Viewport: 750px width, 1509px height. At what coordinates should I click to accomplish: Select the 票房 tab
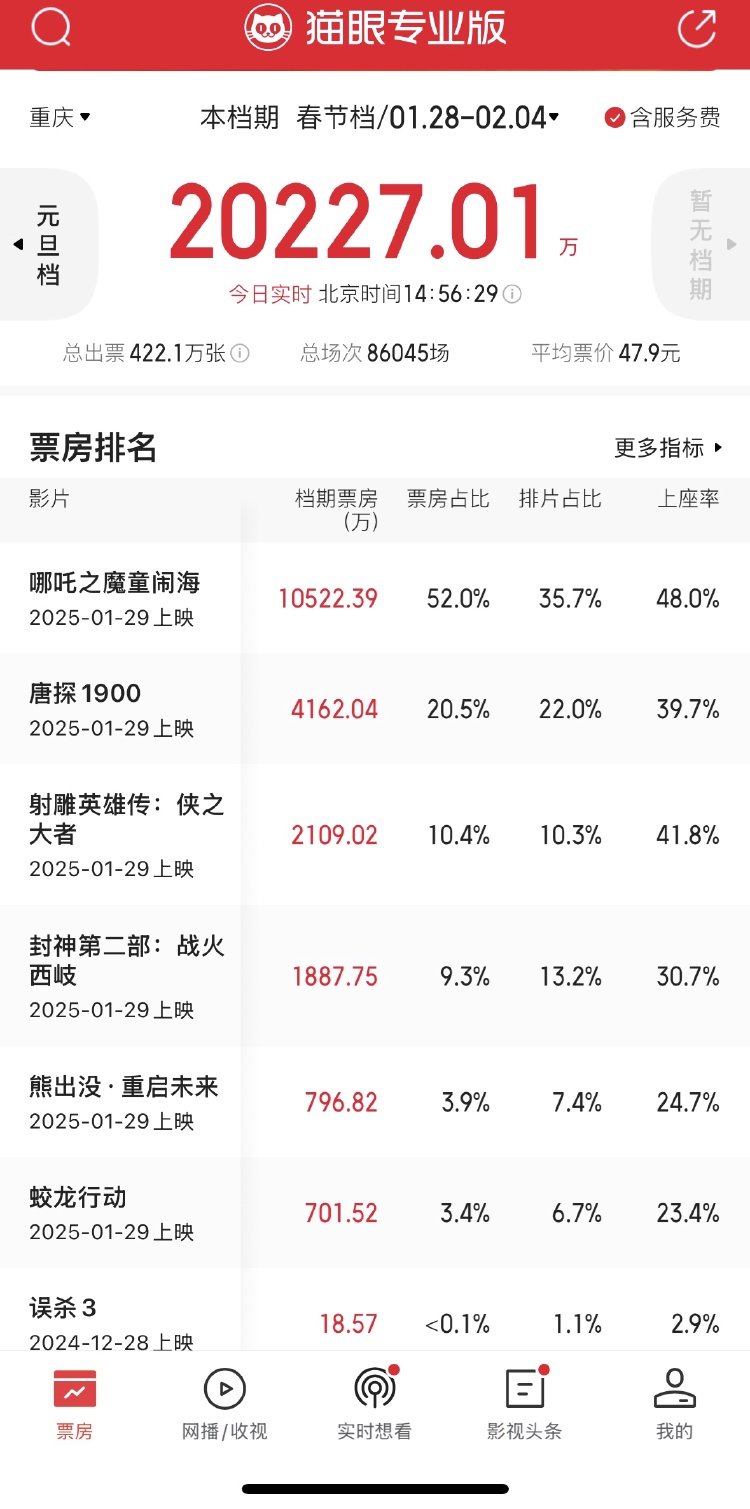click(75, 1405)
